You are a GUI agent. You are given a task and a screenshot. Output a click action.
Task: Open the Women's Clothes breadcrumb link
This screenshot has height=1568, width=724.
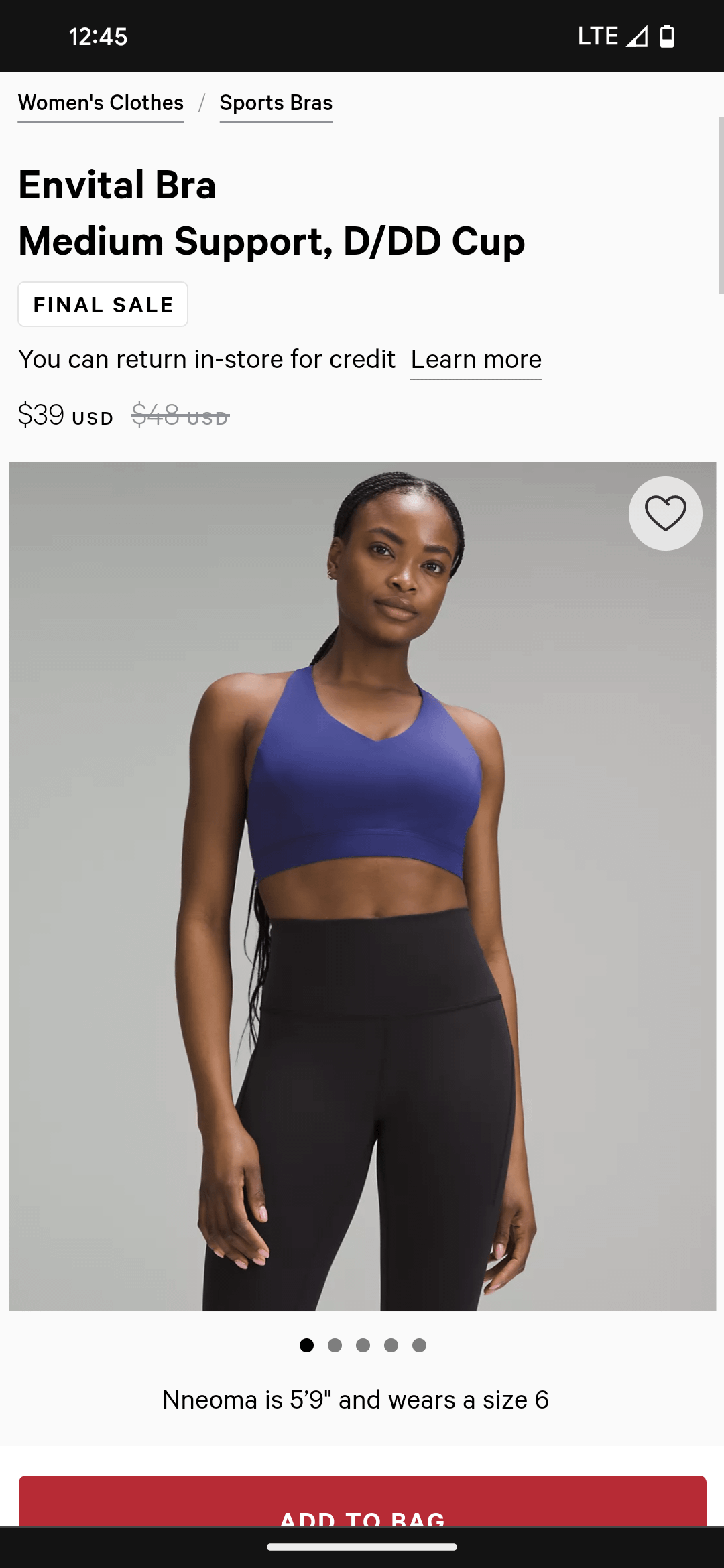click(x=101, y=103)
